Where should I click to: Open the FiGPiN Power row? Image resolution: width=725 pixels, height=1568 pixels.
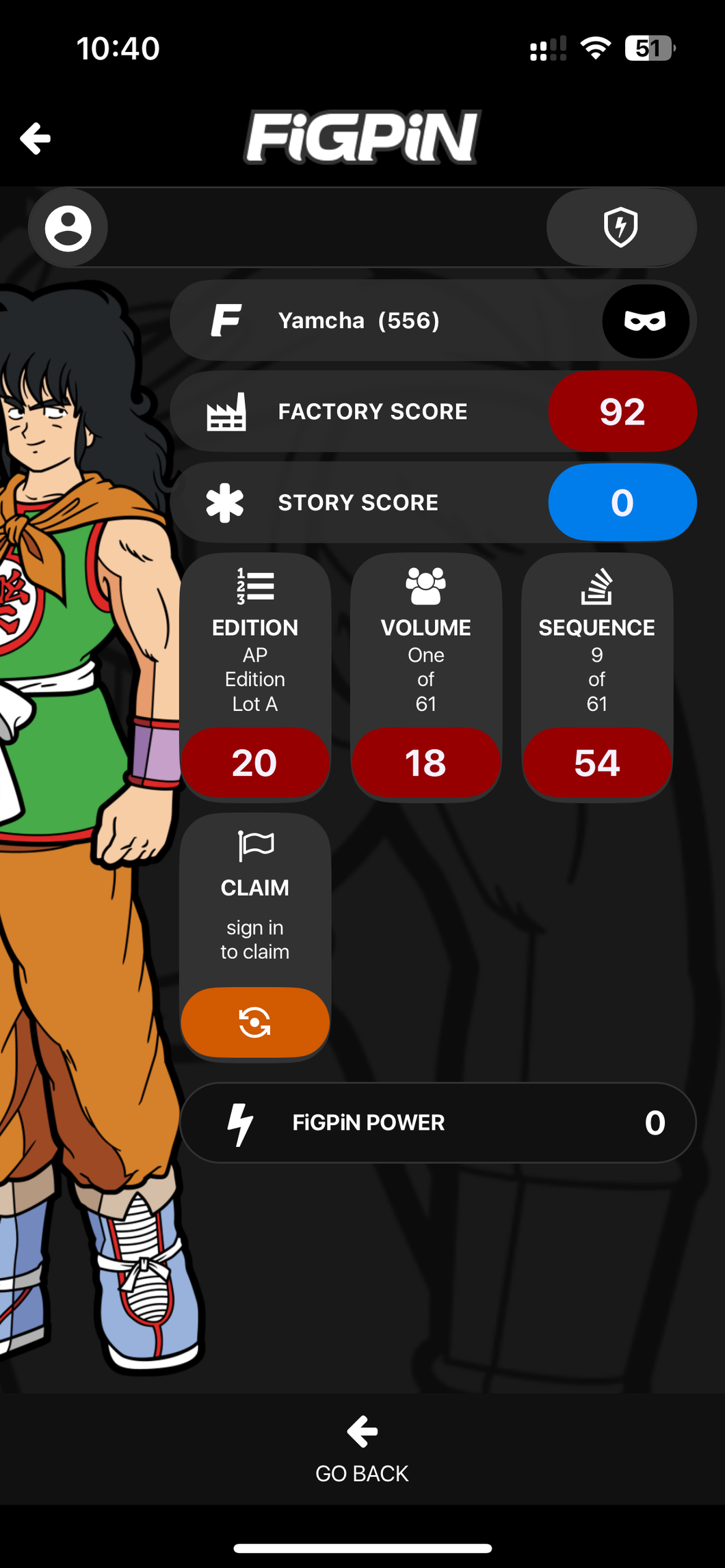[438, 1122]
